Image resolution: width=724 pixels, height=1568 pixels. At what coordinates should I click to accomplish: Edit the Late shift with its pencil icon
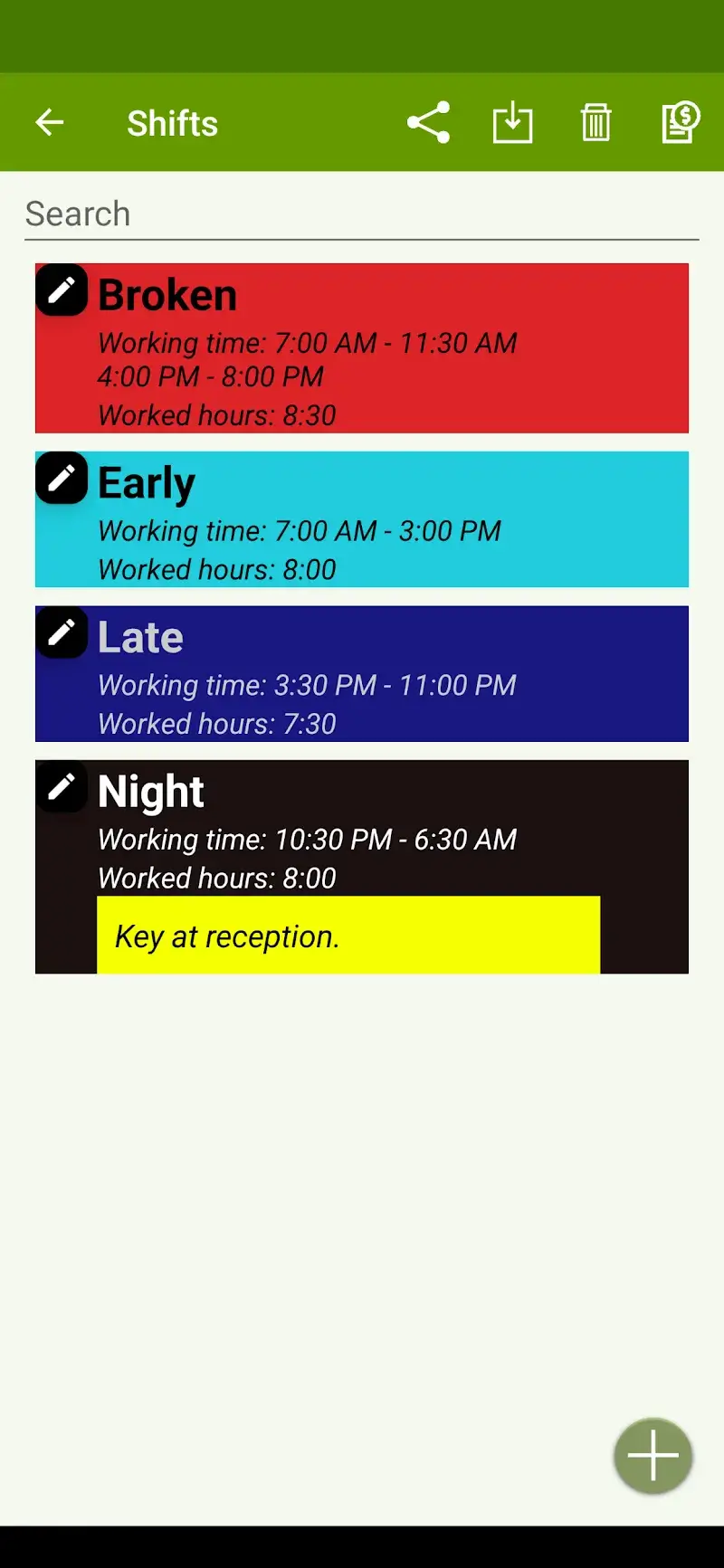(x=61, y=632)
